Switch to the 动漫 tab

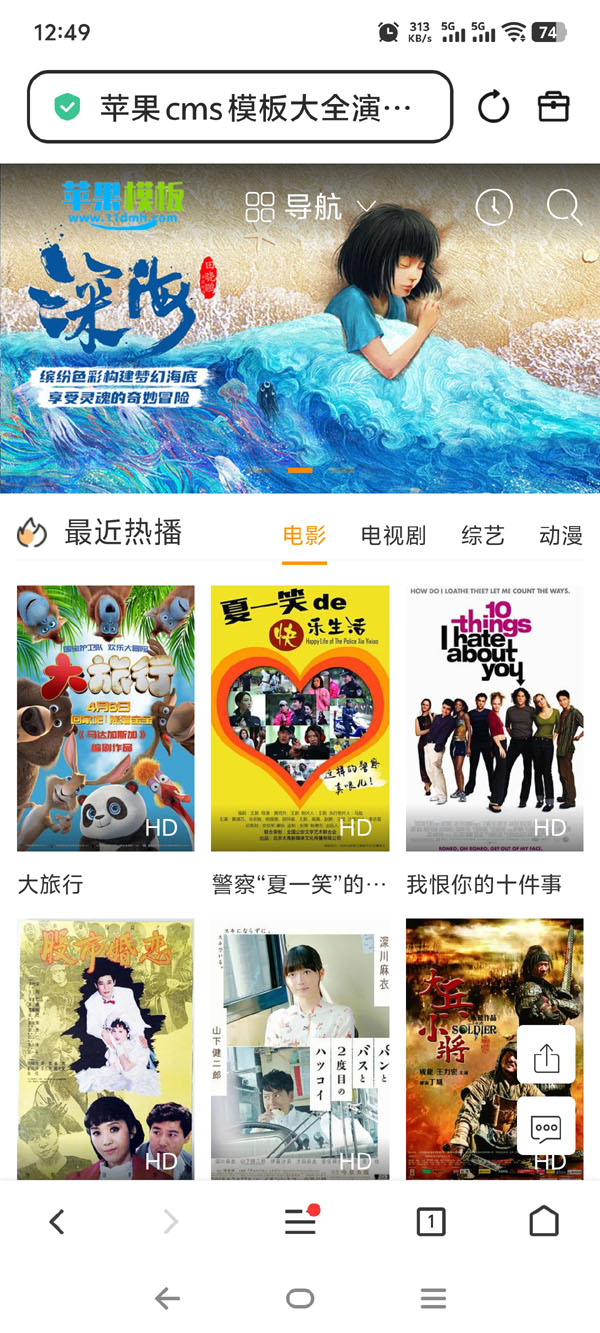[x=560, y=536]
